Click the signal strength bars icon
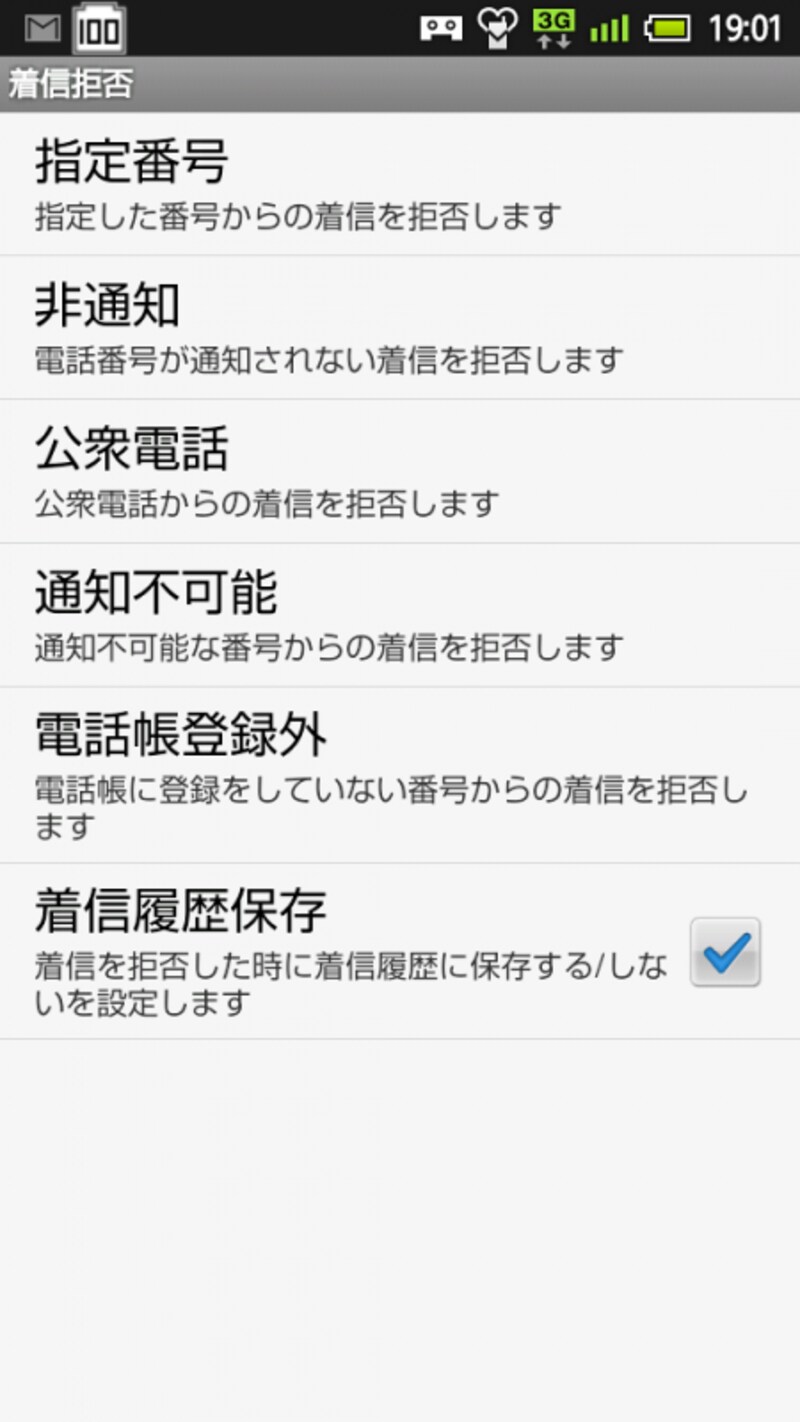The width and height of the screenshot is (800, 1422). coord(610,27)
